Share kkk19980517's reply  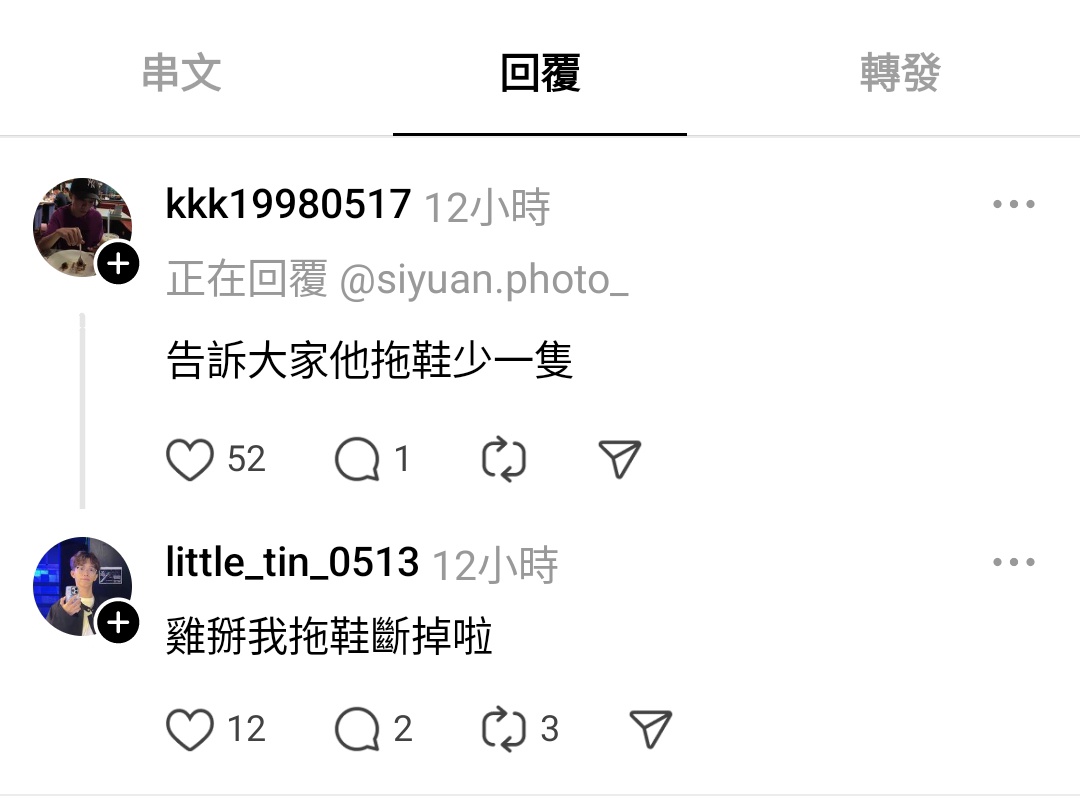click(619, 460)
